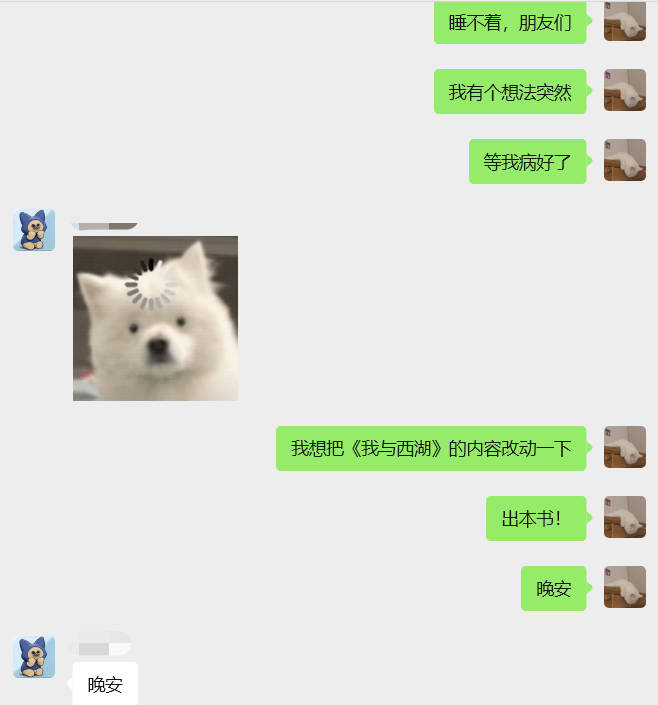The height and width of the screenshot is (705, 658).
Task: Tap the avatar next to '我有个想法突然'
Action: (x=625, y=90)
